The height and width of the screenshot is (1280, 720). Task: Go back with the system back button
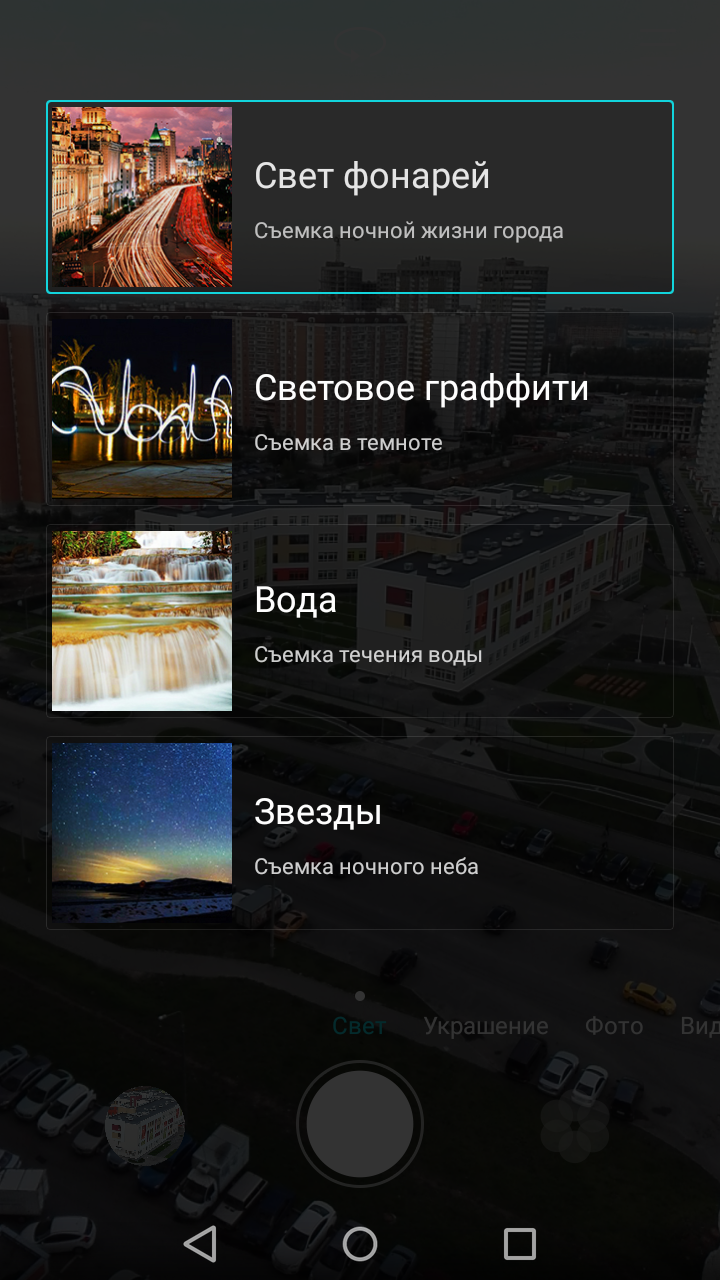click(x=200, y=1244)
